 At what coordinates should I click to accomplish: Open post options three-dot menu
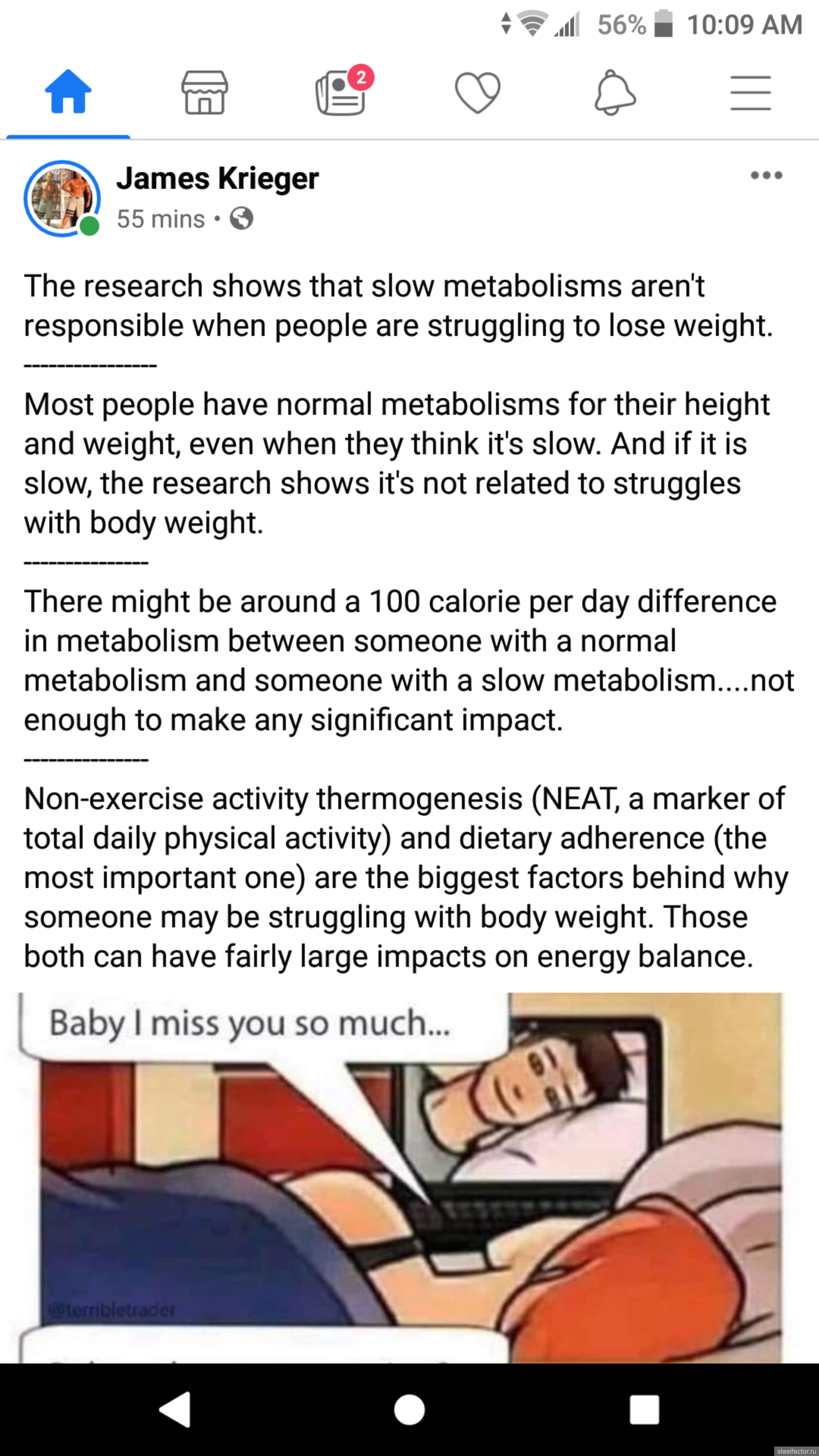(x=766, y=175)
